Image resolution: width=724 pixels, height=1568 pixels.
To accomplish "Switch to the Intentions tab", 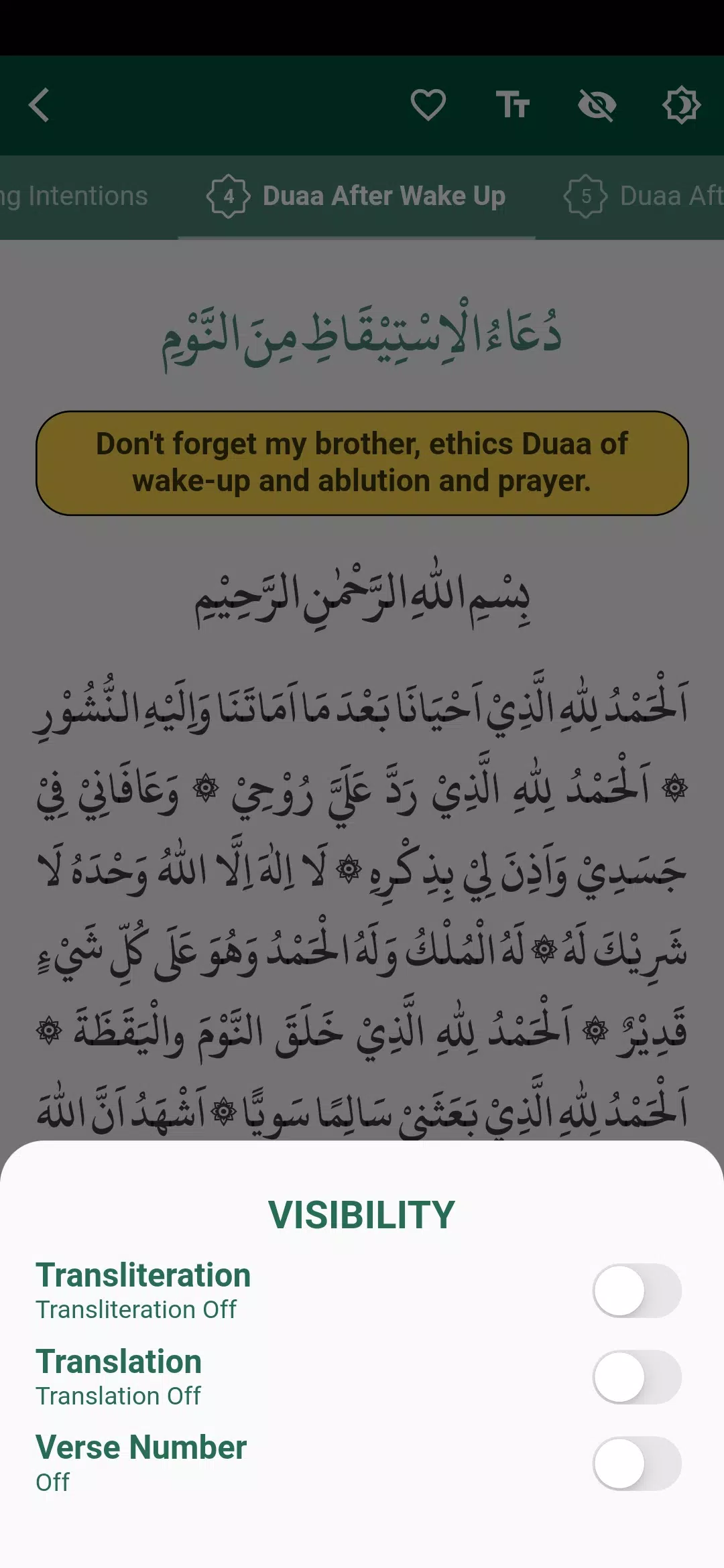I will (x=74, y=197).
